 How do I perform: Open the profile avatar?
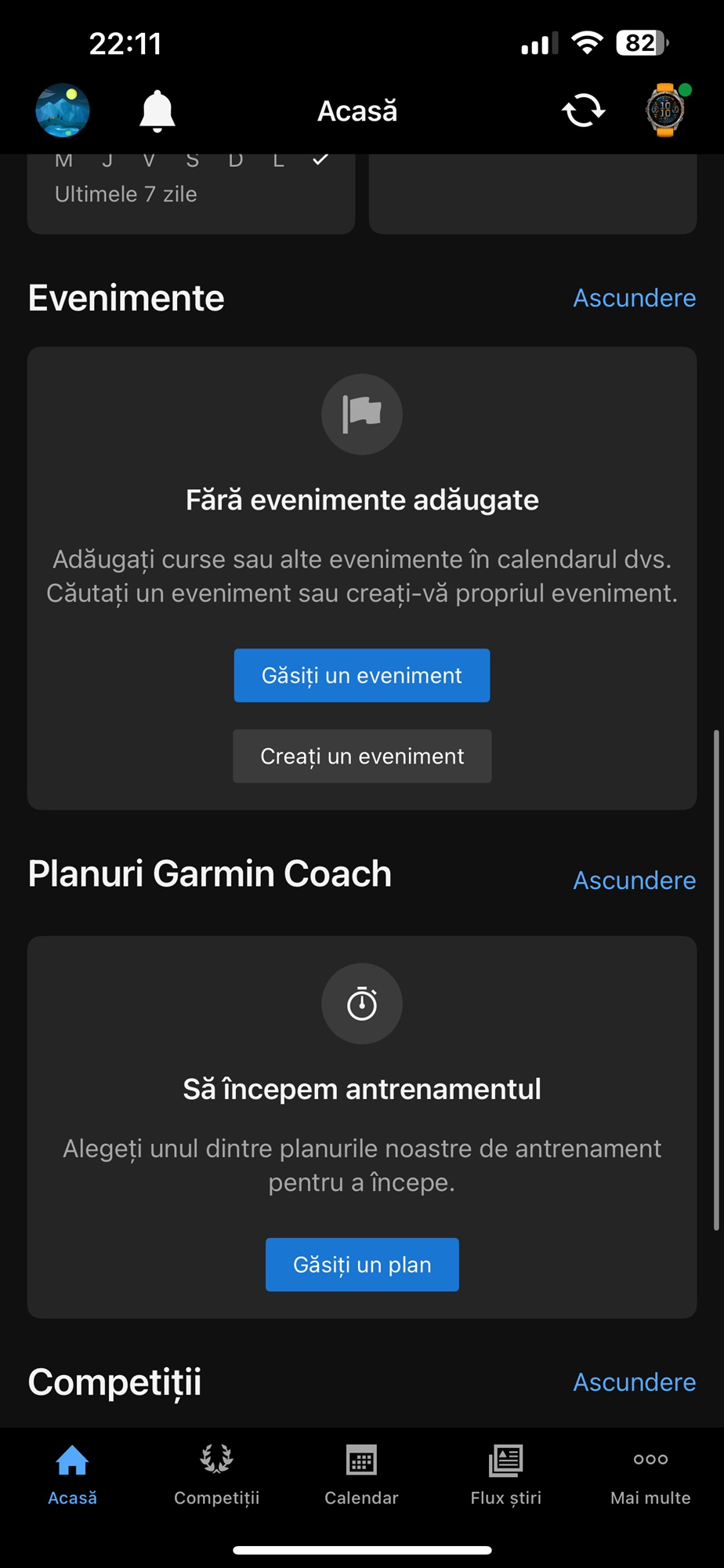63,111
